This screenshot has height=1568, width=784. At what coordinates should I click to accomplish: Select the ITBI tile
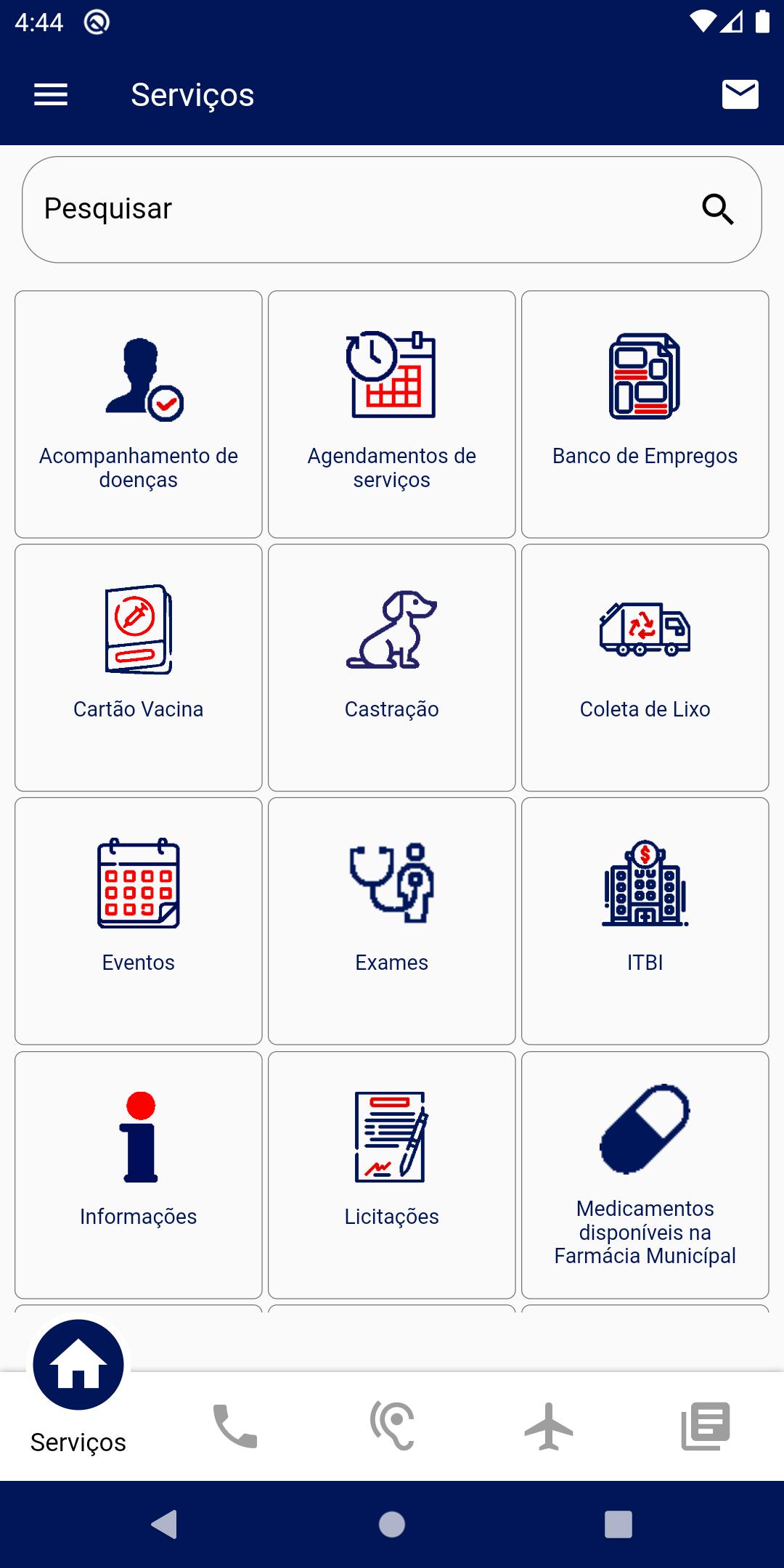(x=645, y=921)
